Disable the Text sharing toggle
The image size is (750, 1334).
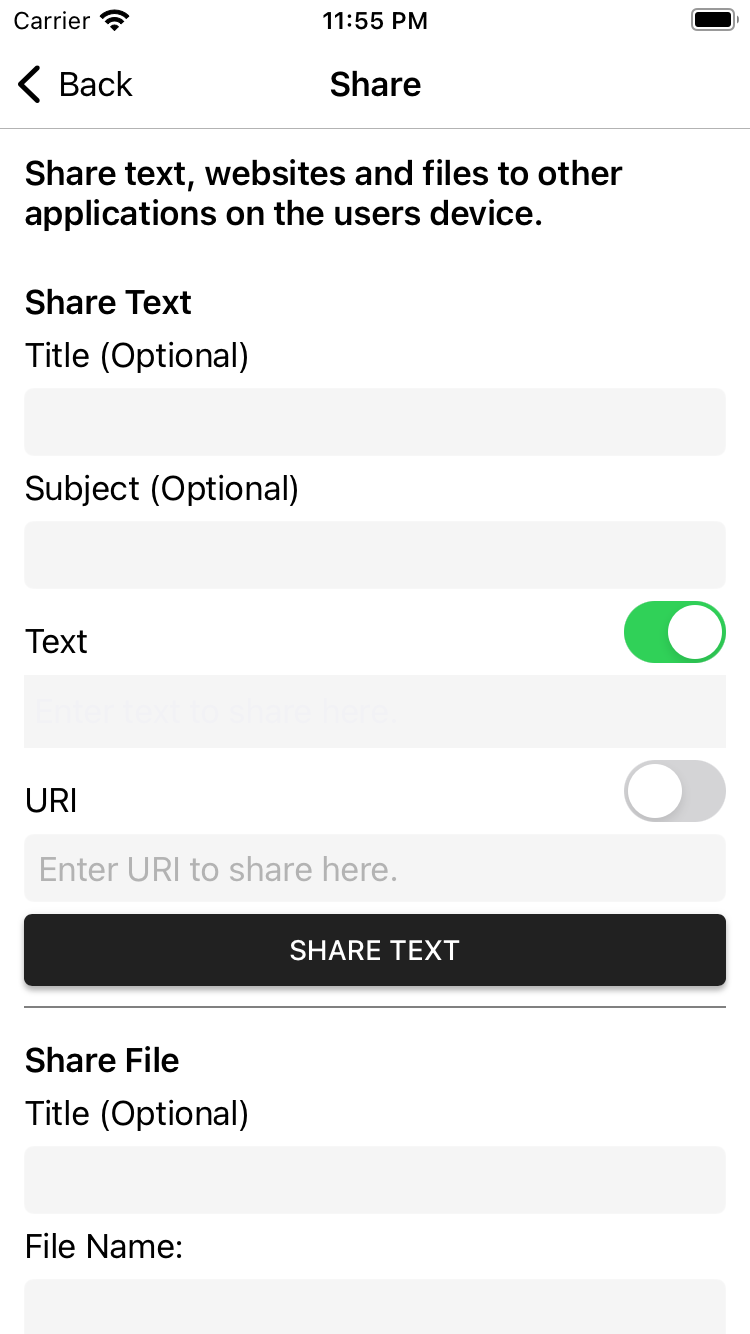point(674,632)
